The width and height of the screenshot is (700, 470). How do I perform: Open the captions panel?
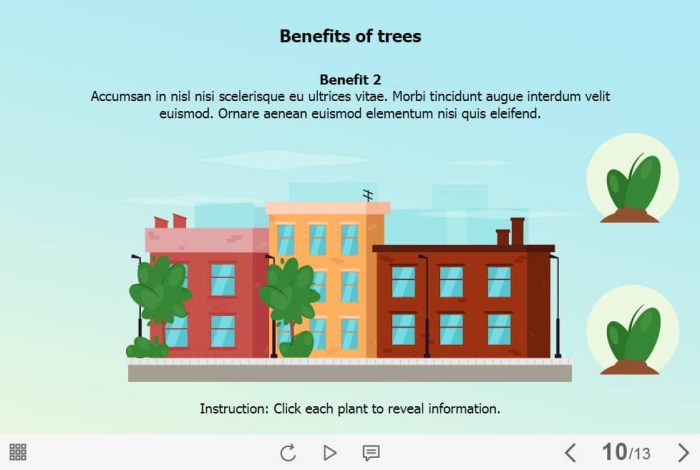click(x=371, y=453)
